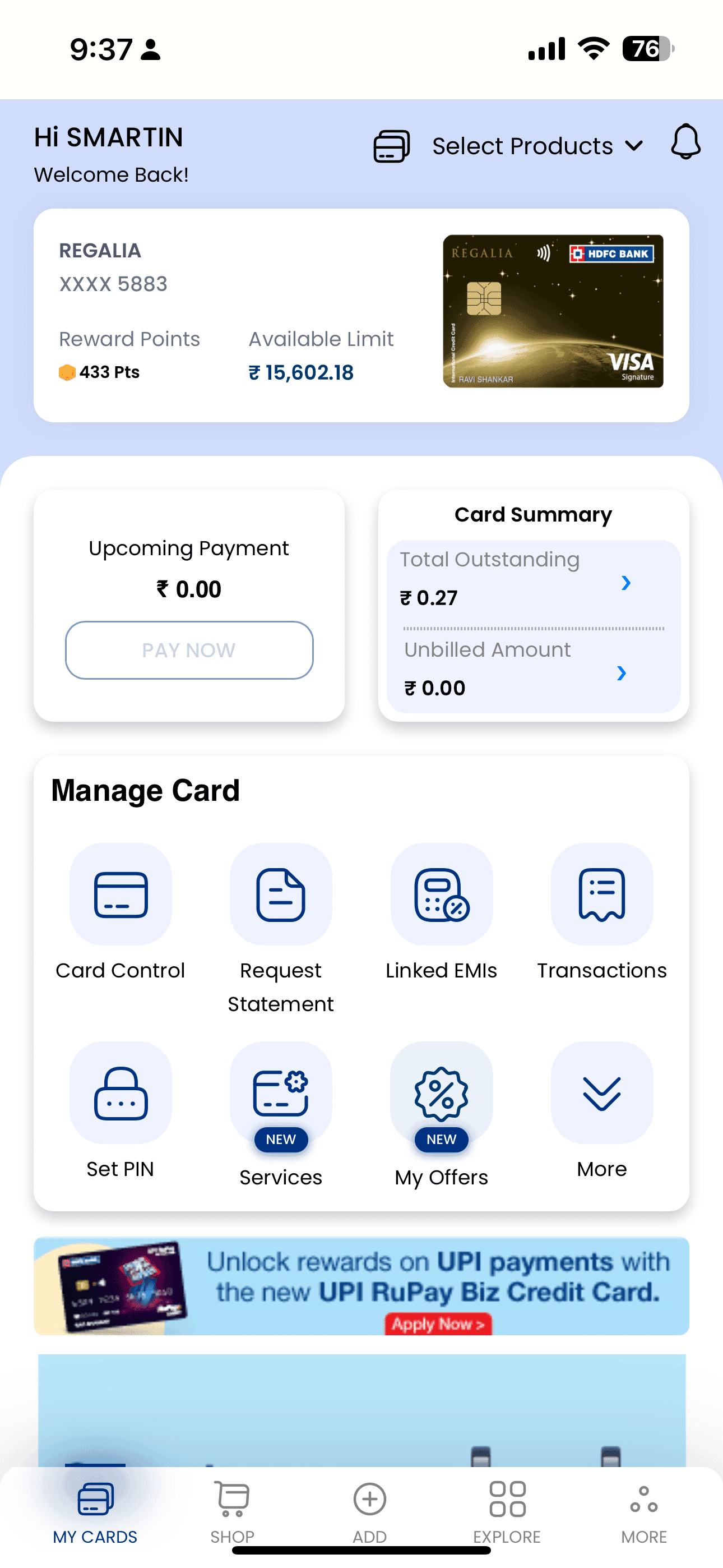The width and height of the screenshot is (723, 1568).
Task: Tap Apply Now on UPI RuPay banner
Action: click(x=438, y=1324)
